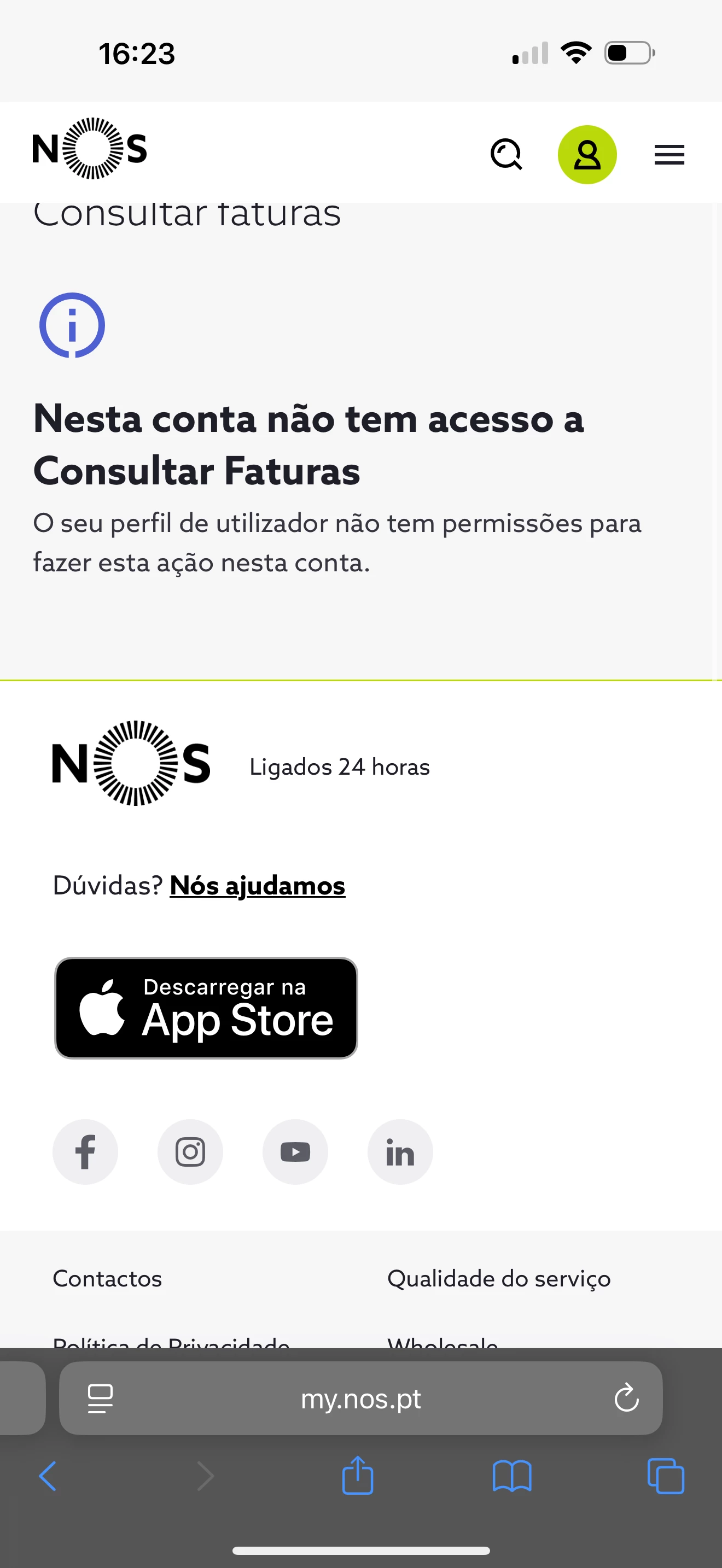722x1568 pixels.
Task: Open the Contactos footer link
Action: 107,1278
